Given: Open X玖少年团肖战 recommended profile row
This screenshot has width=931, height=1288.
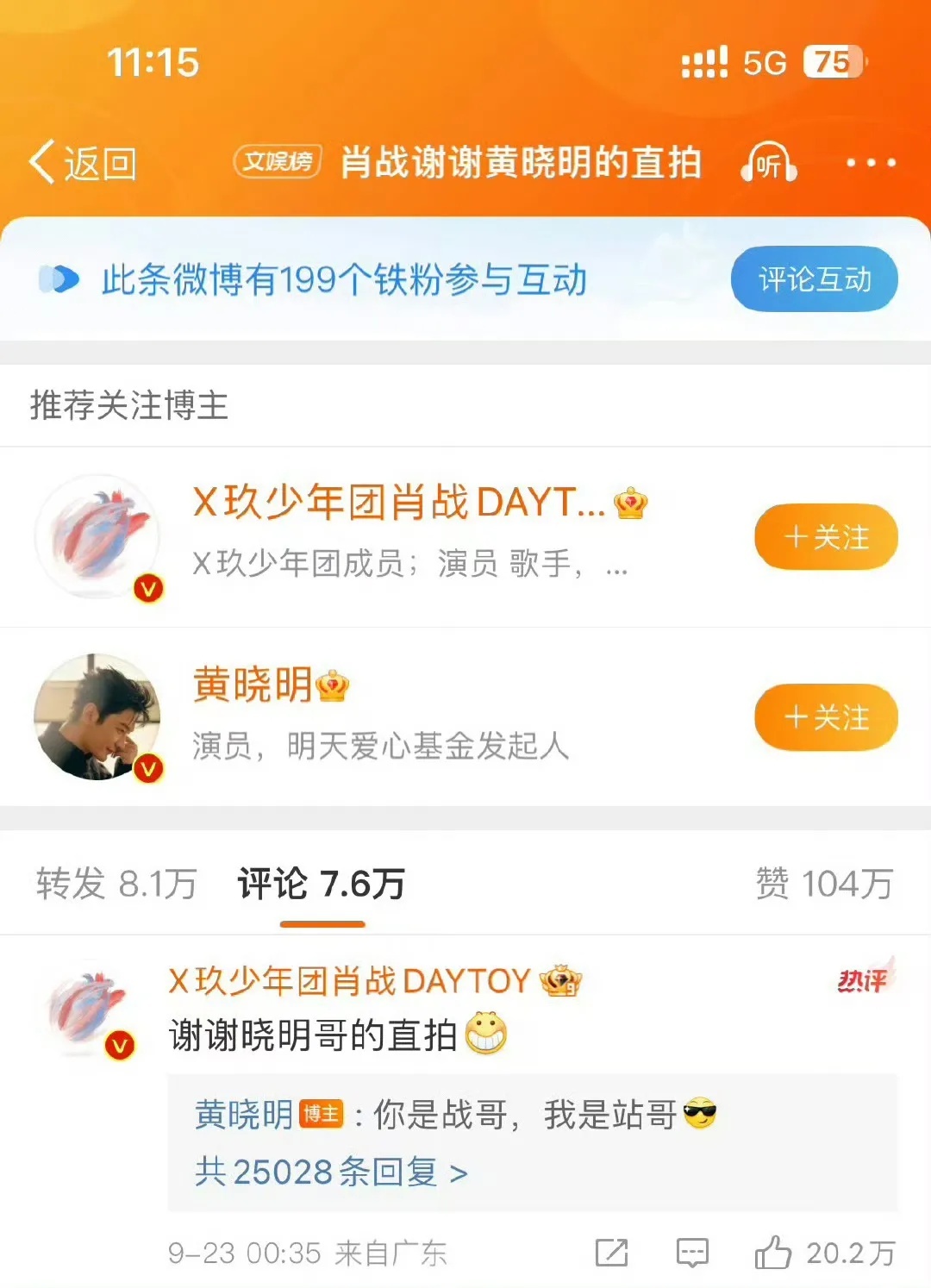Looking at the screenshot, I should click(x=397, y=536).
